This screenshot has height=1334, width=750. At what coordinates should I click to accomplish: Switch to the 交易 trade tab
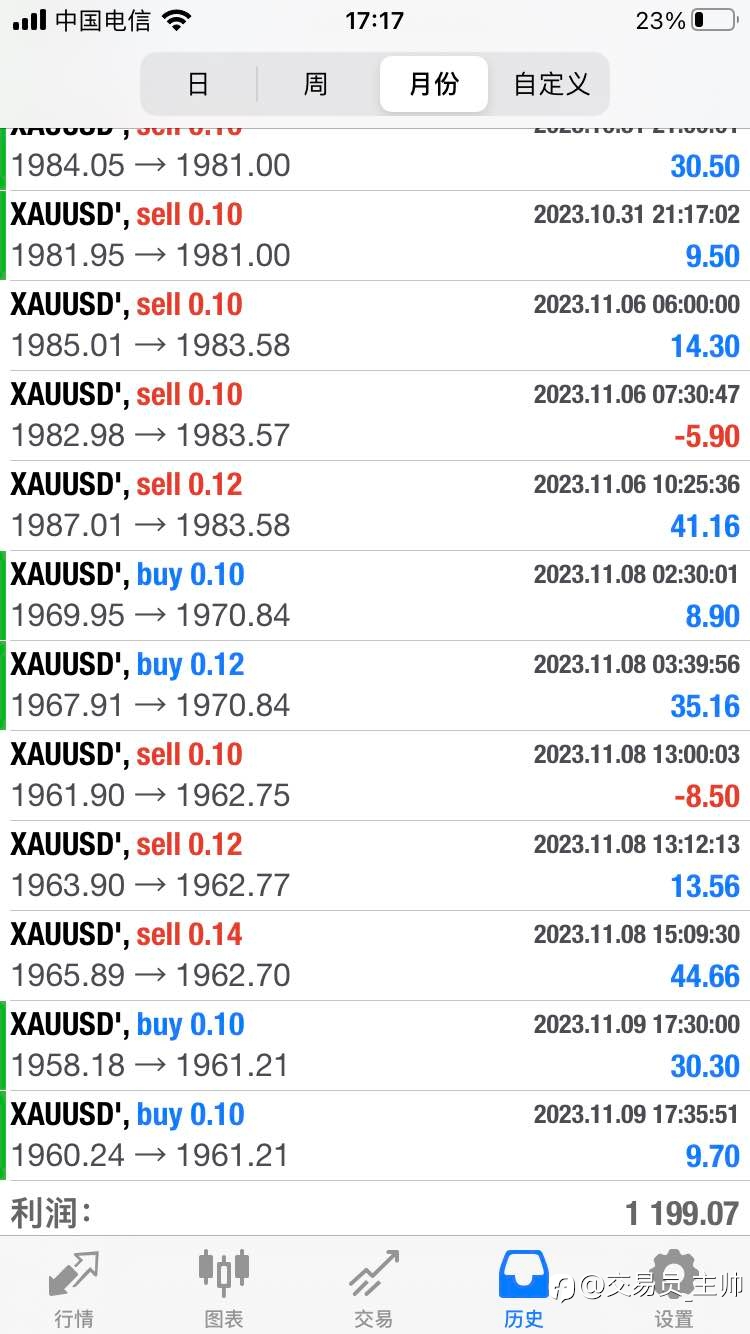pos(374,1288)
